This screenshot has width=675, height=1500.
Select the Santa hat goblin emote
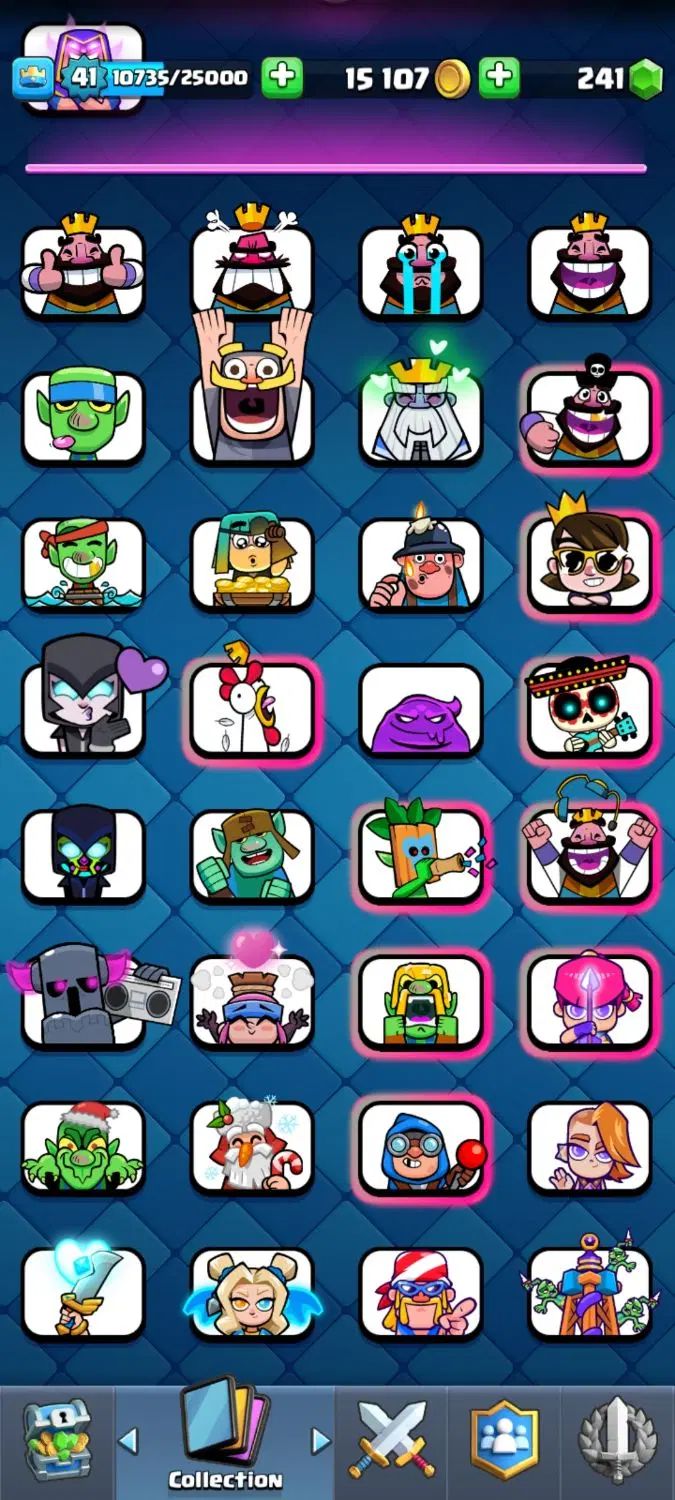(83, 1147)
